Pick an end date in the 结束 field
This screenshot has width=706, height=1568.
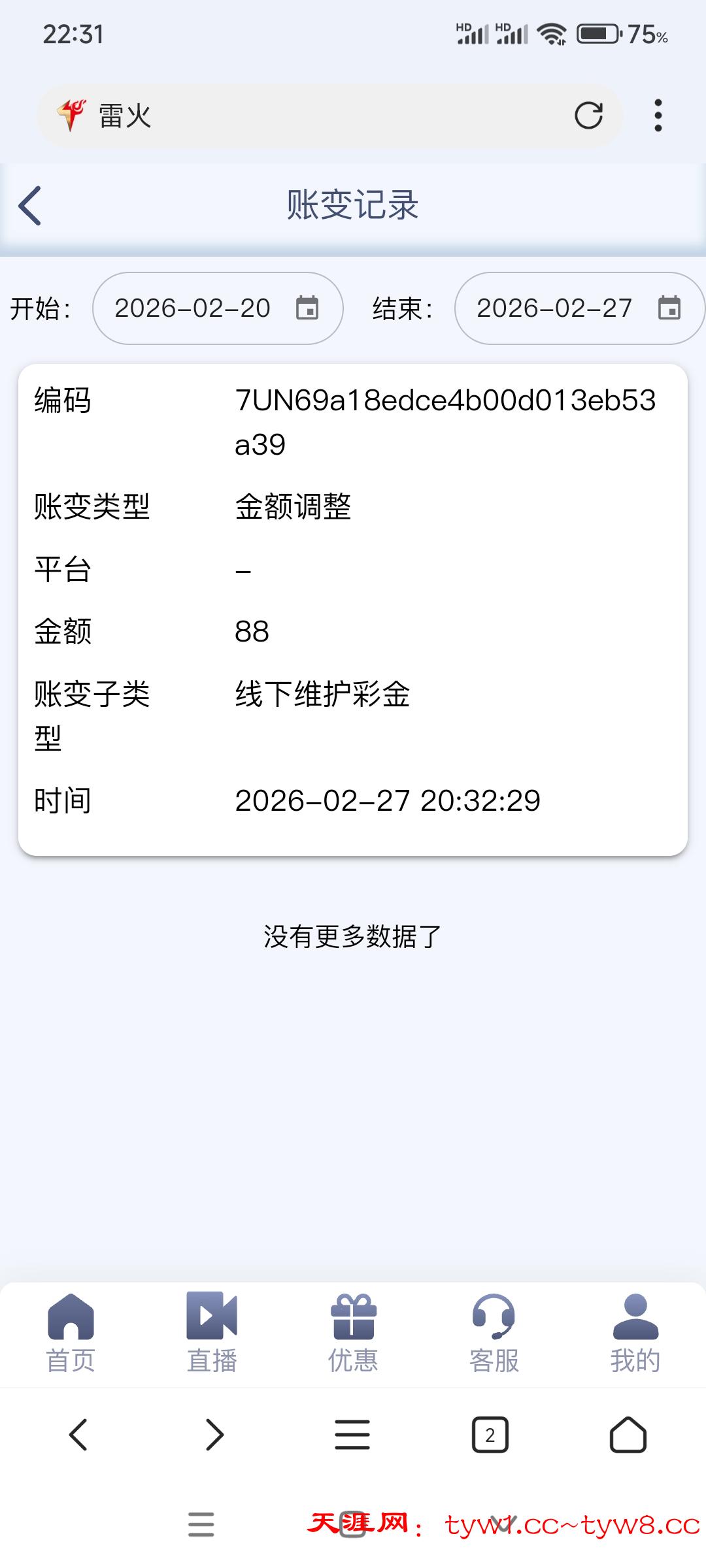(579, 308)
